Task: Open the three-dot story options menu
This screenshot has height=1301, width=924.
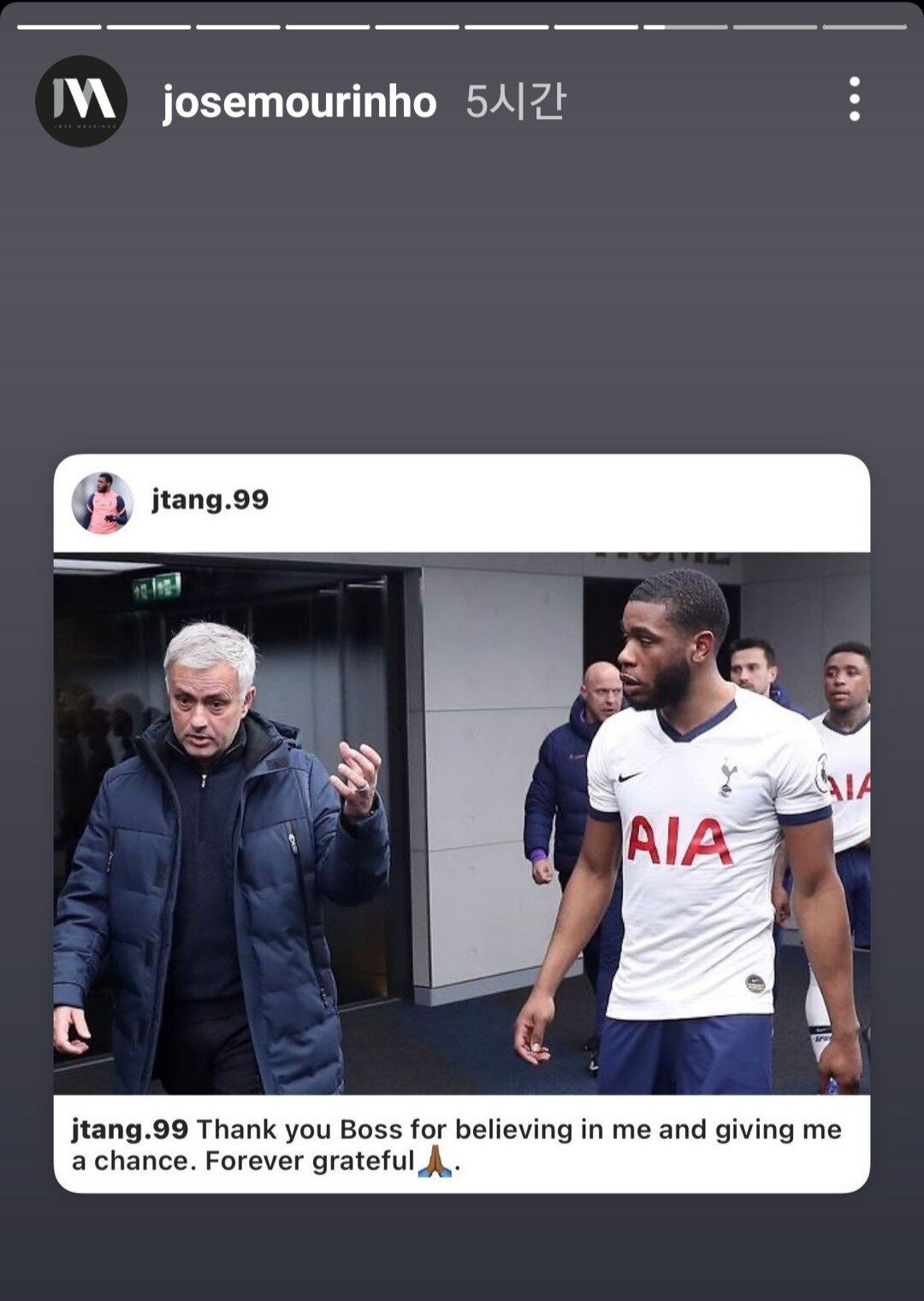Action: click(854, 99)
